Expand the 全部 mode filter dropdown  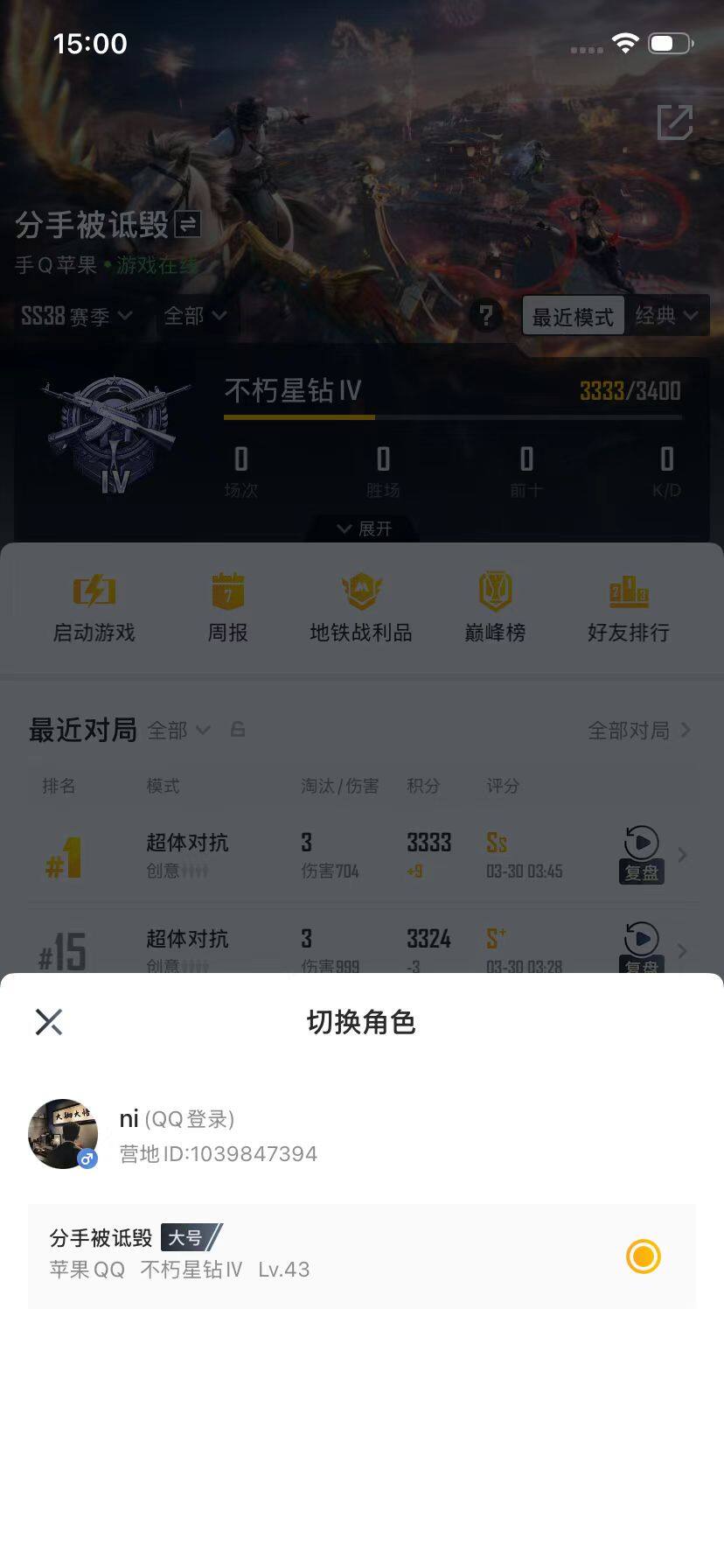(194, 317)
